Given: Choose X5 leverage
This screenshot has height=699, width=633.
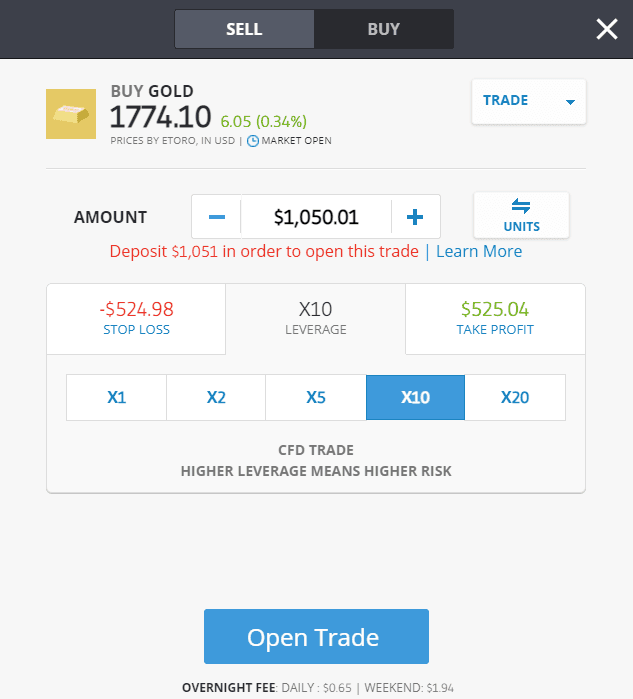Looking at the screenshot, I should [x=316, y=397].
